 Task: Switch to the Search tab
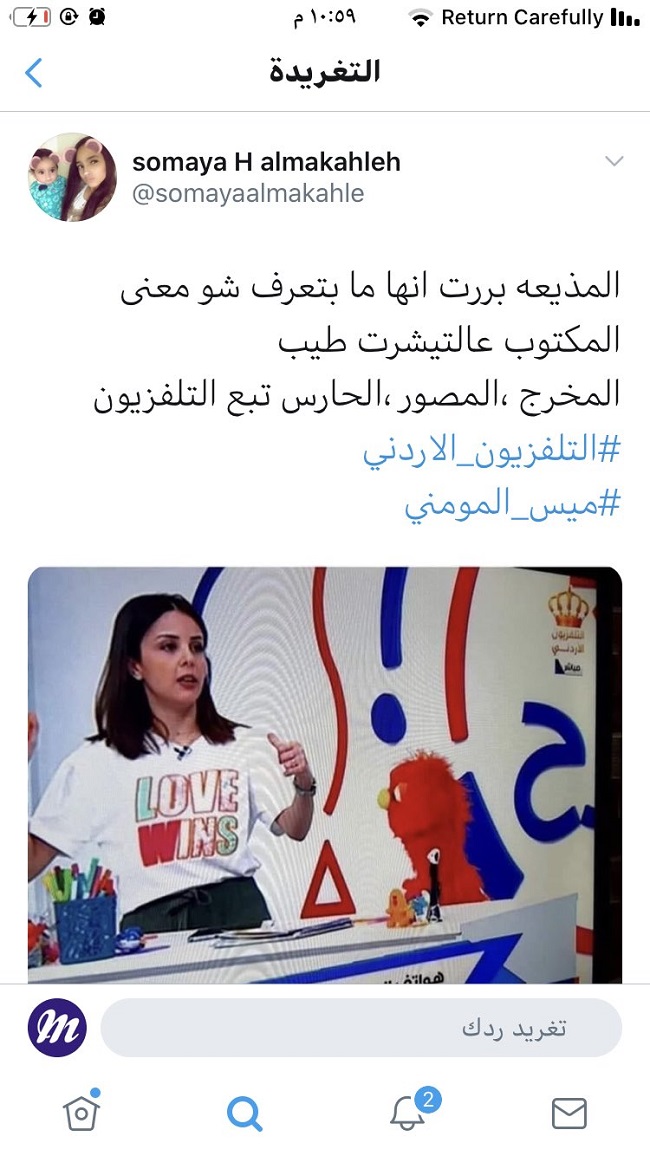(x=244, y=1112)
